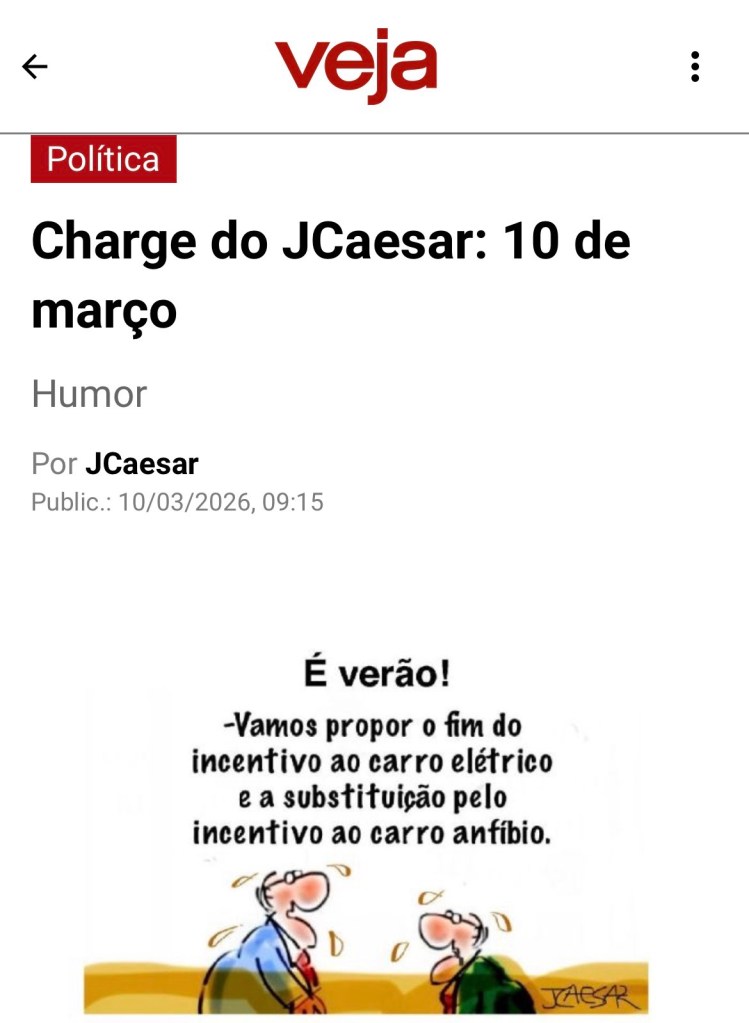Open the Política section tag
This screenshot has width=749, height=1023.
[103, 159]
